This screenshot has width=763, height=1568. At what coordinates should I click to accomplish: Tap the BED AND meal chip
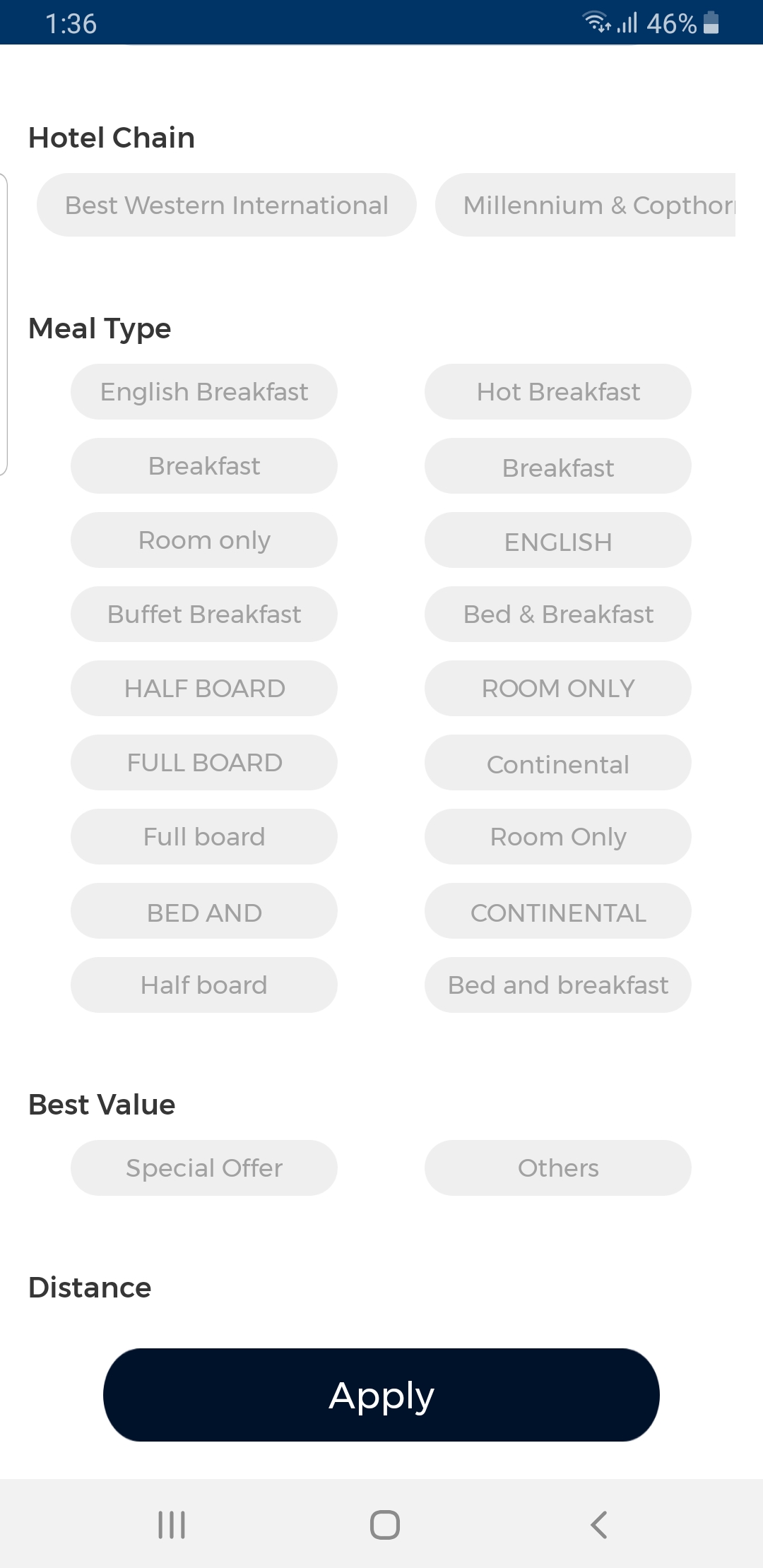click(204, 912)
